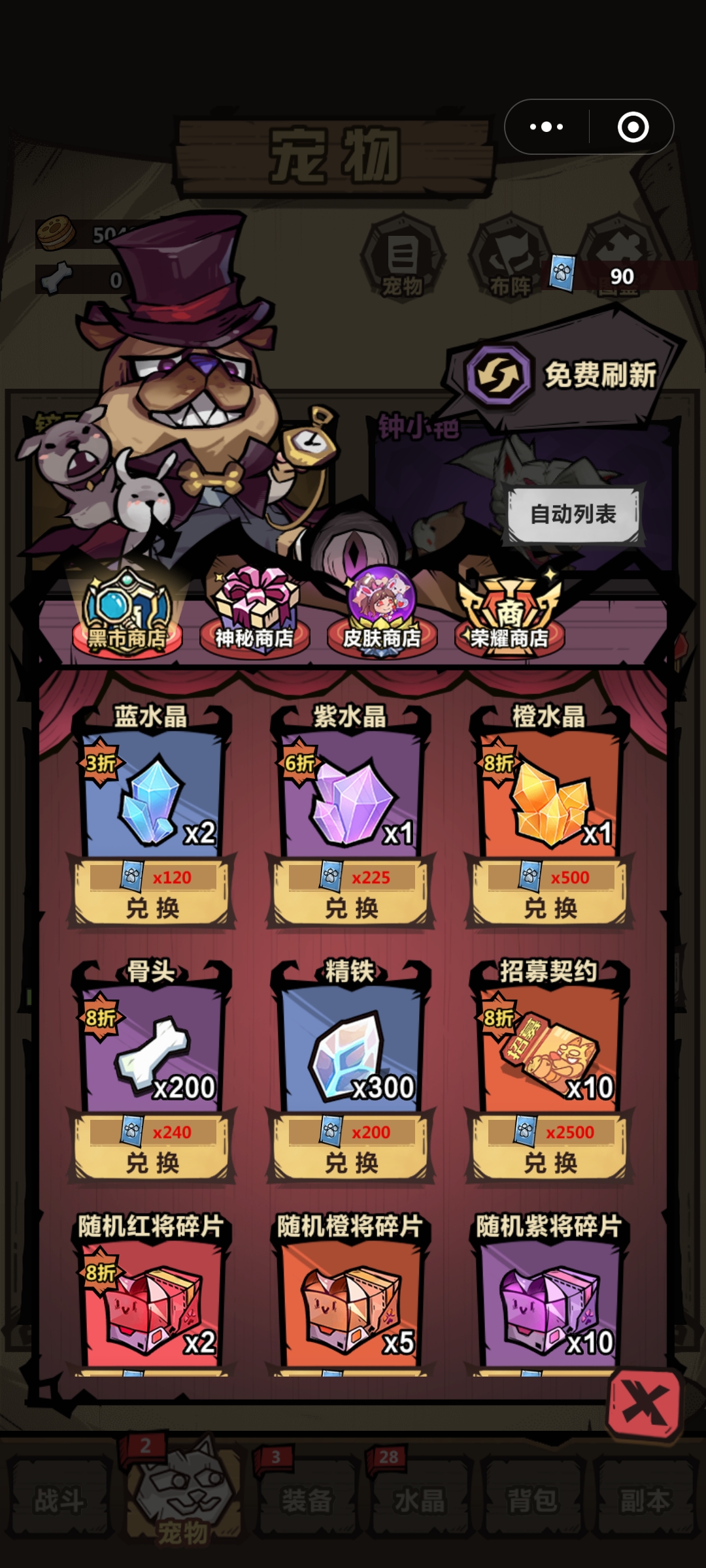
Task: Redeem 骨头 x200 for 240 tickets
Action: 152,1162
